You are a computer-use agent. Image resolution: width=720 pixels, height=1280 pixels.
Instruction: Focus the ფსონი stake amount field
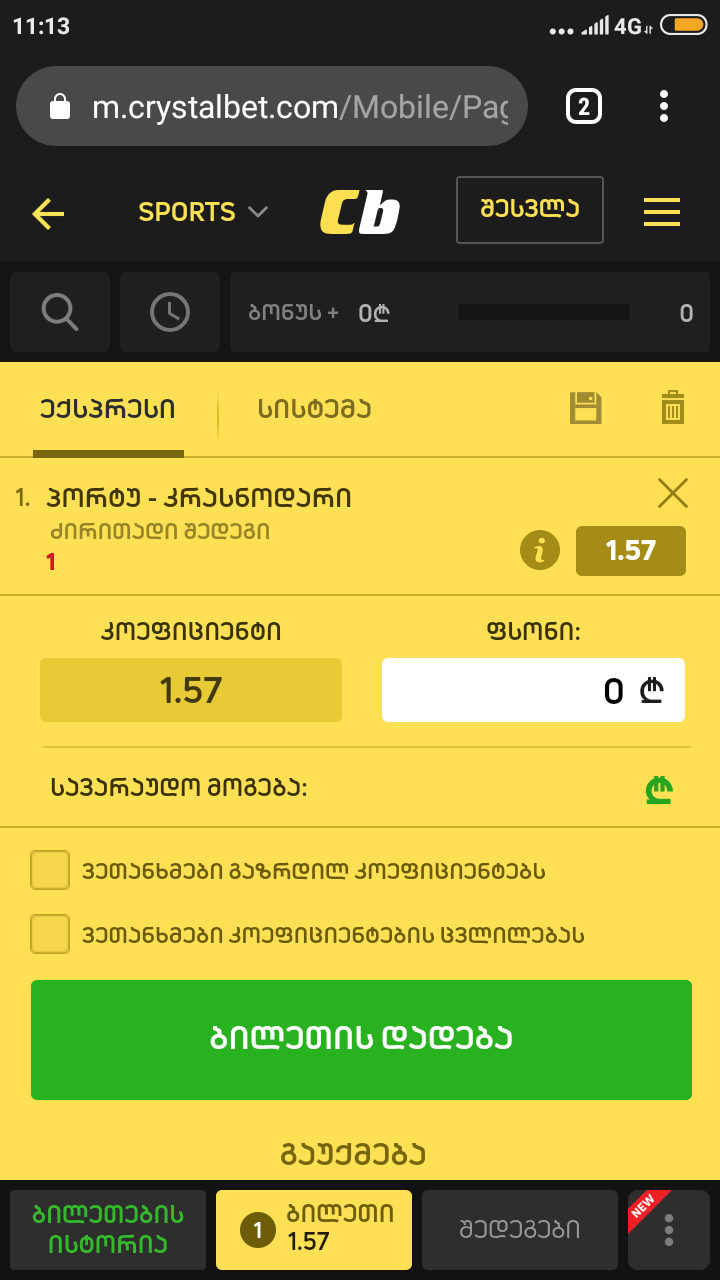pos(532,690)
